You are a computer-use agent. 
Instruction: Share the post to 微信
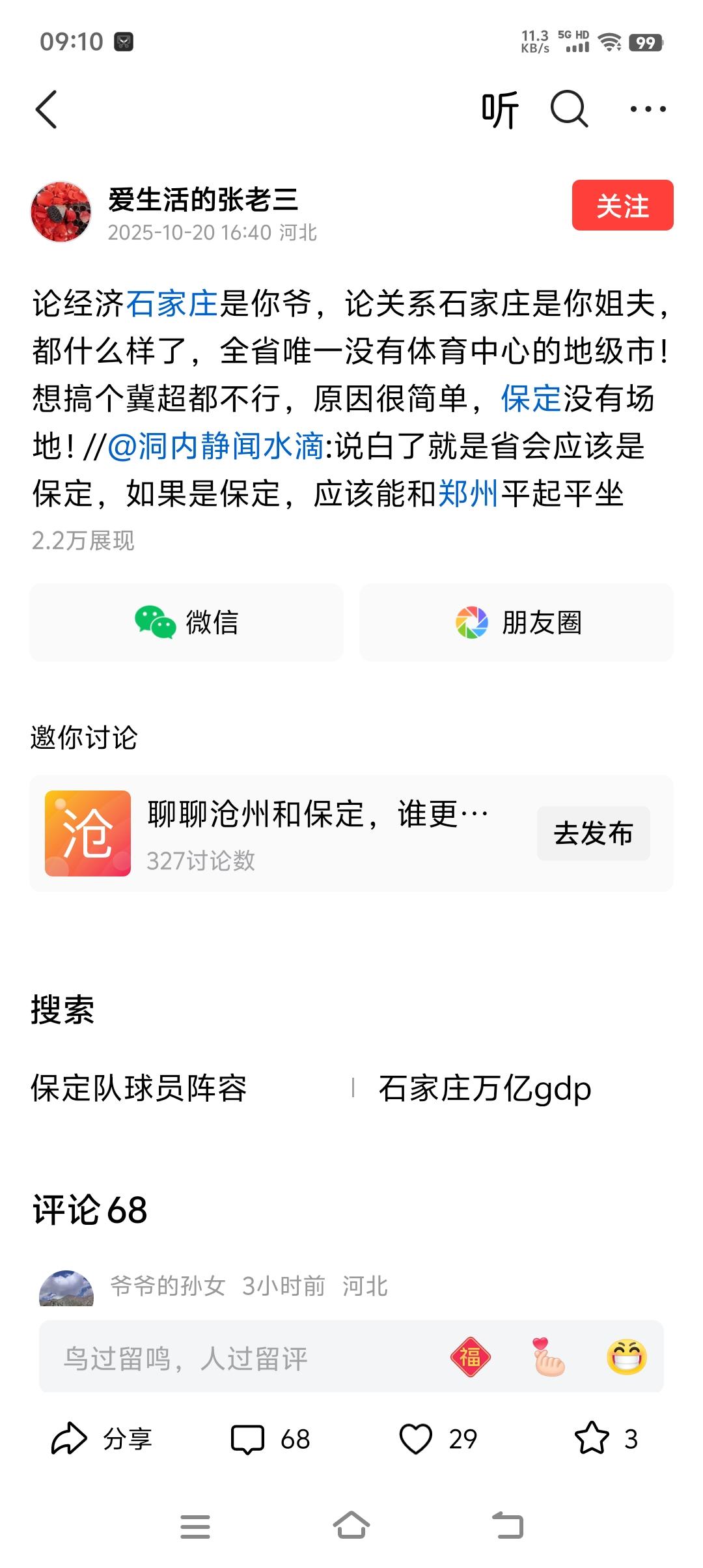click(186, 623)
